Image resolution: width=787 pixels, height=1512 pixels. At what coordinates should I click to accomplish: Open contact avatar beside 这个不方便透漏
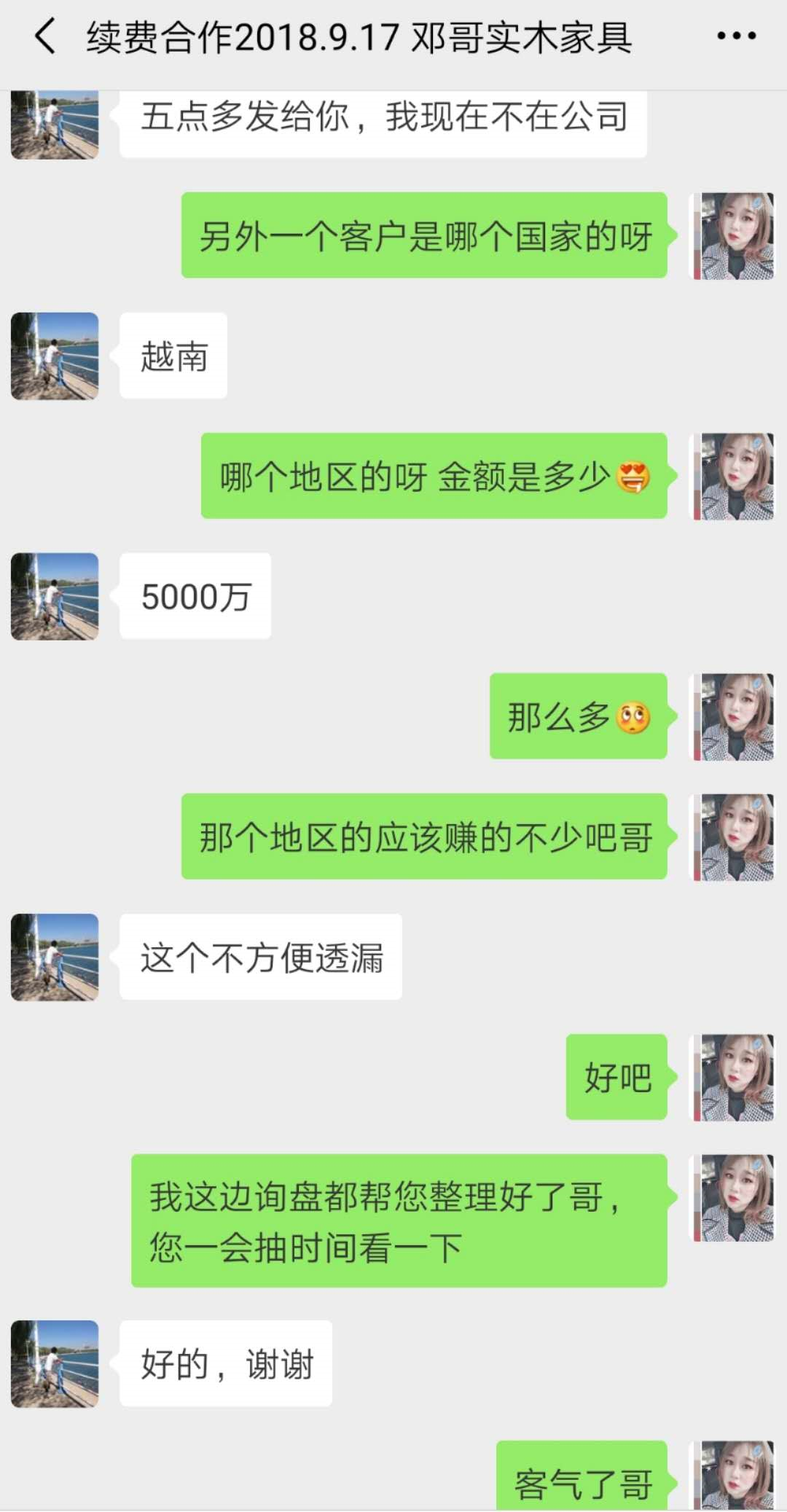click(x=55, y=957)
